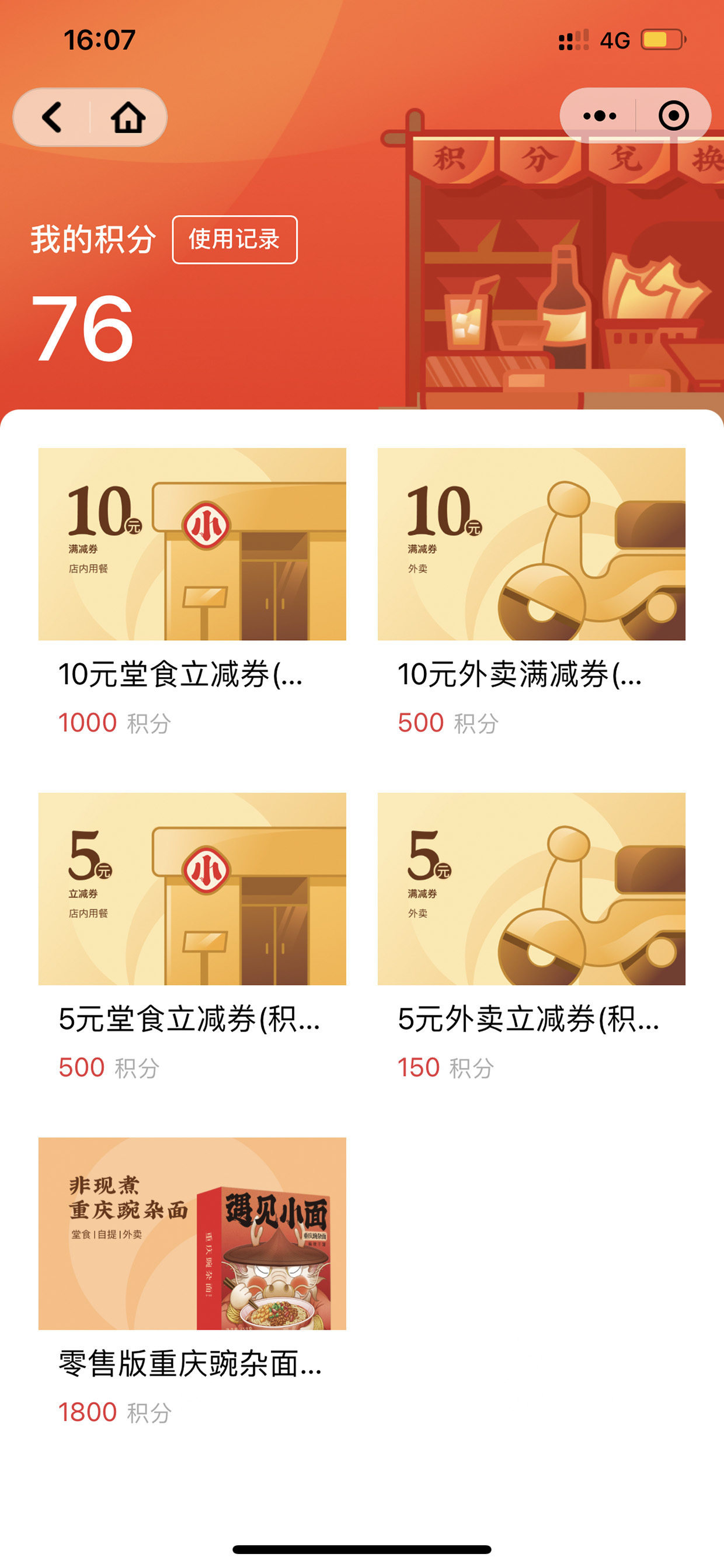Go back using the top-left arrow

[53, 117]
